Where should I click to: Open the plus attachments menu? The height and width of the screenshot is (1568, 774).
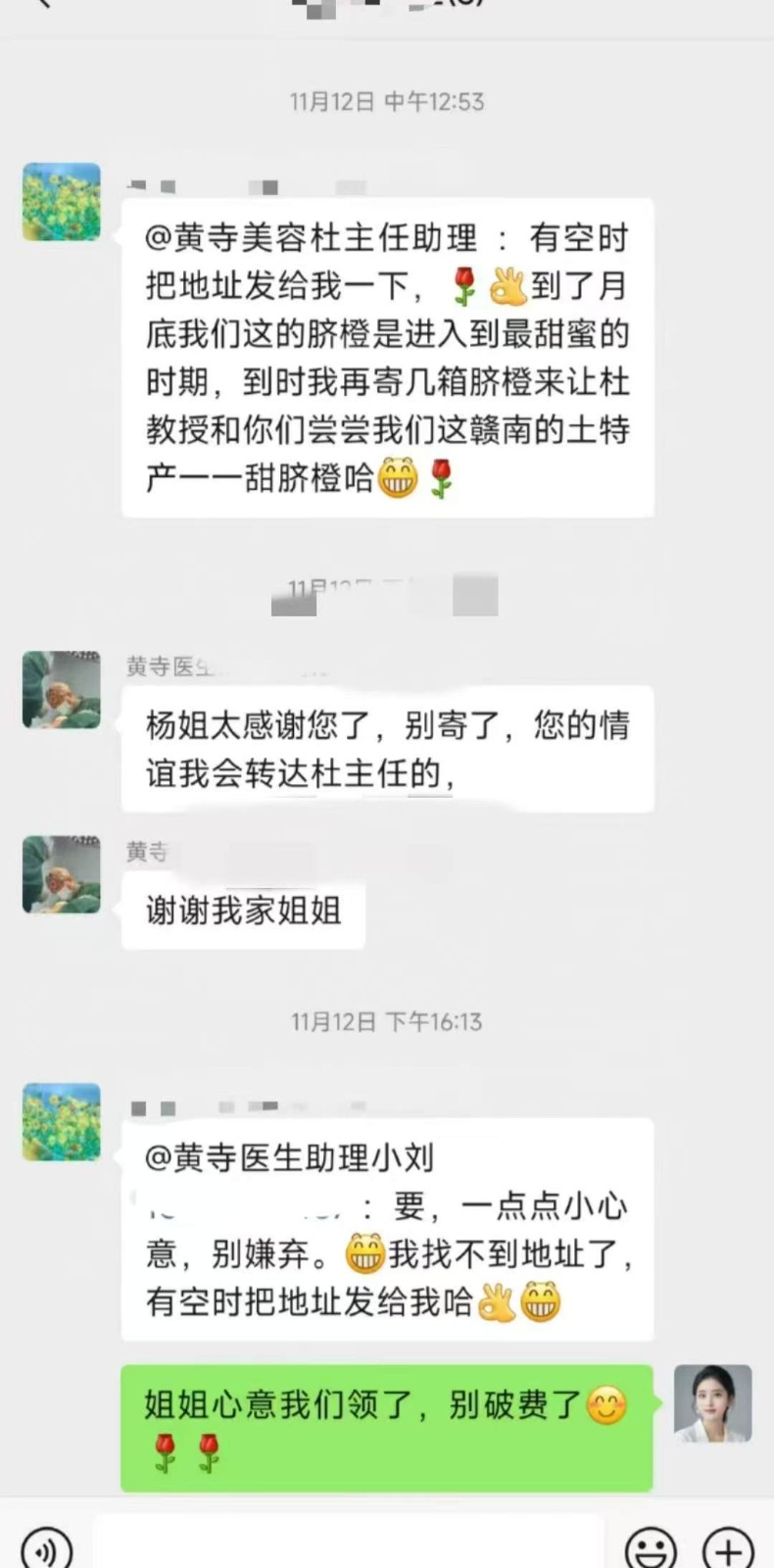click(x=728, y=1549)
